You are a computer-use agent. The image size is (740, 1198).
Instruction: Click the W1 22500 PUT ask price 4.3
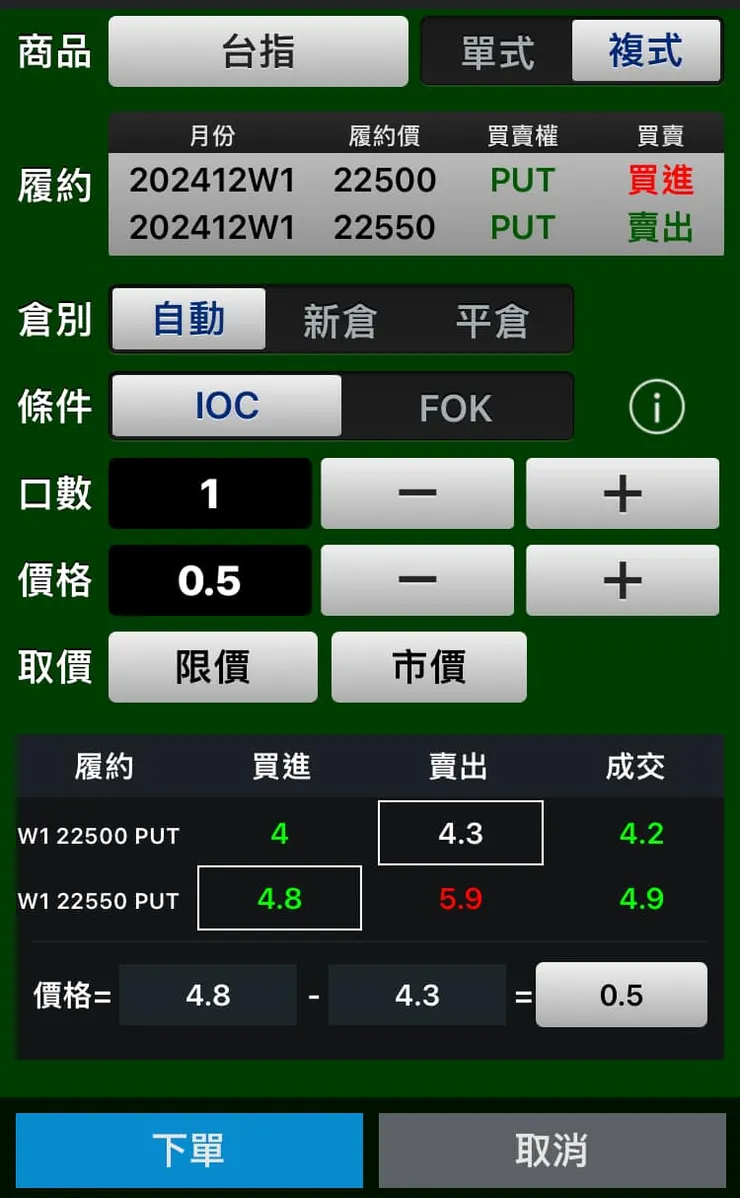pyautogui.click(x=460, y=832)
